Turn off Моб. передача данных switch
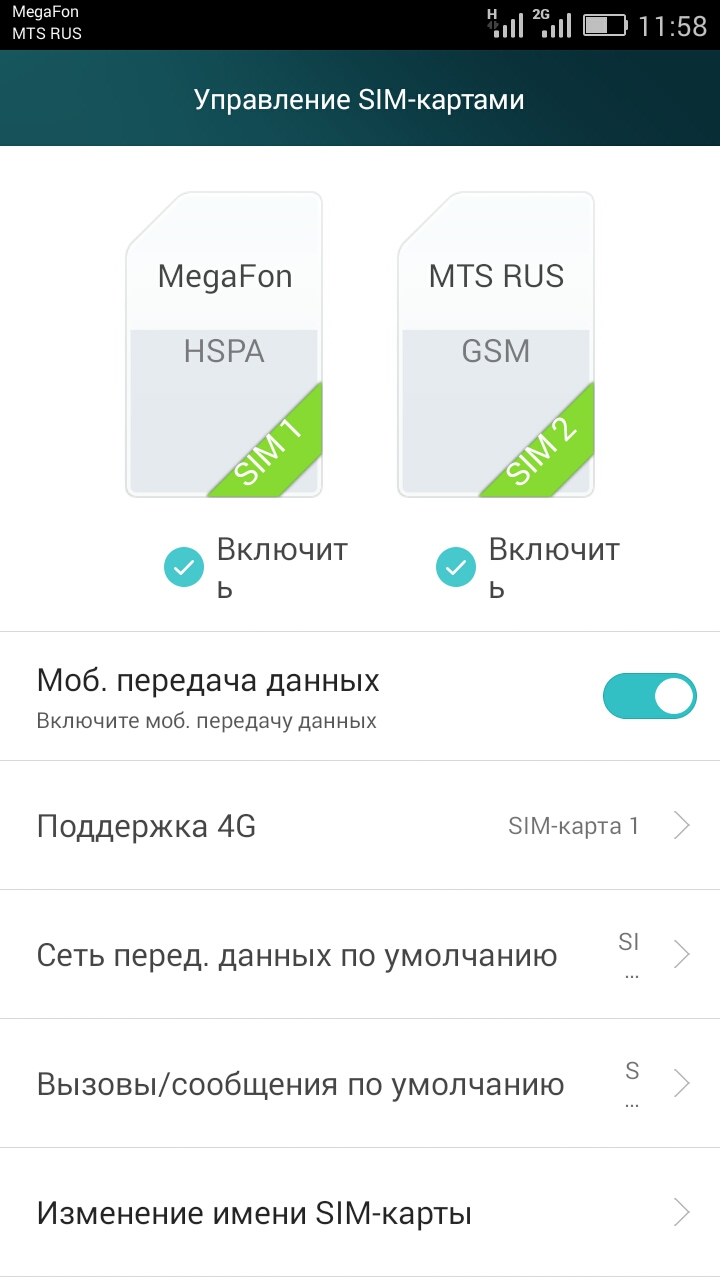Viewport: 720px width, 1280px height. click(x=649, y=696)
